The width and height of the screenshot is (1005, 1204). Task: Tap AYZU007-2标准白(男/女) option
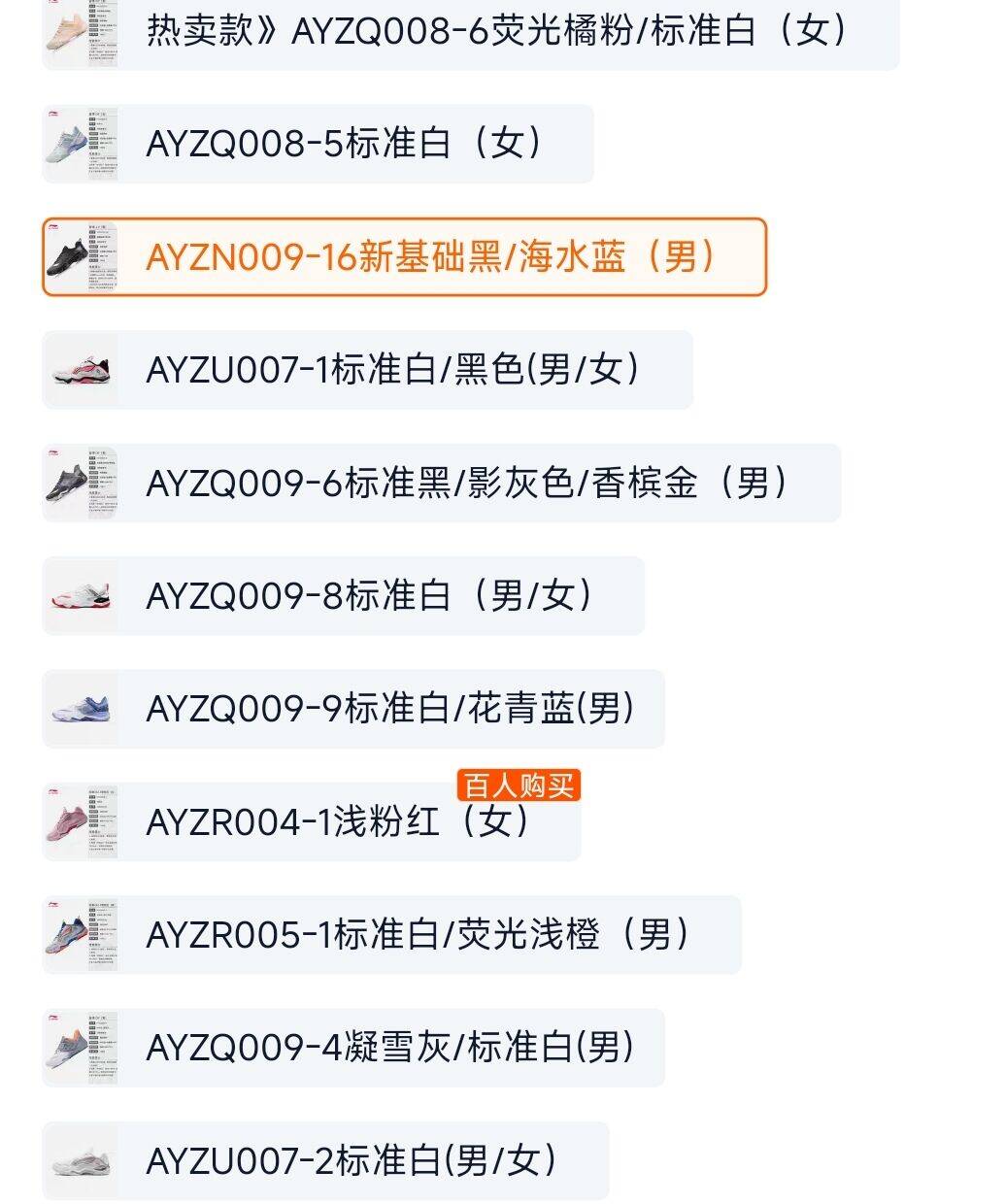(325, 1160)
